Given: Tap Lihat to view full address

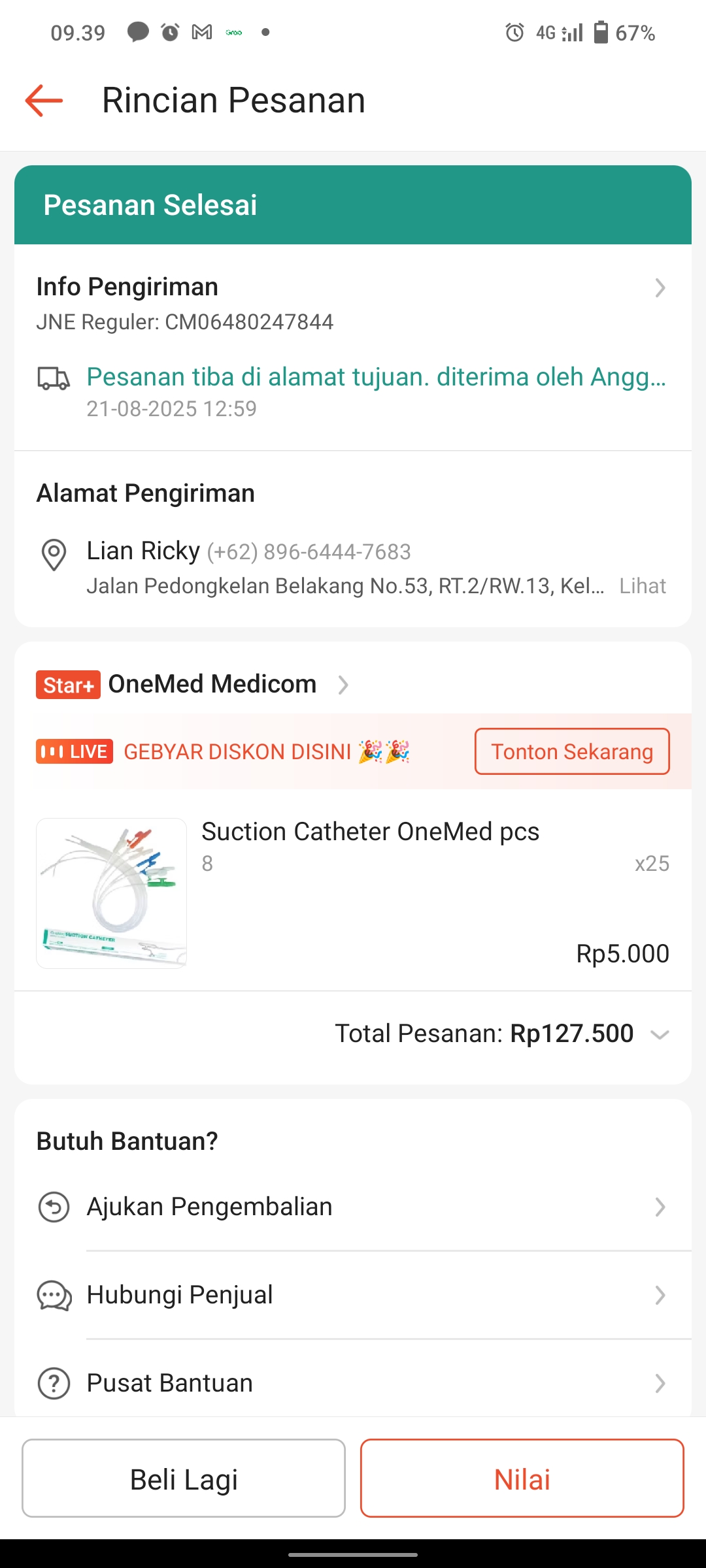Looking at the screenshot, I should [x=642, y=586].
